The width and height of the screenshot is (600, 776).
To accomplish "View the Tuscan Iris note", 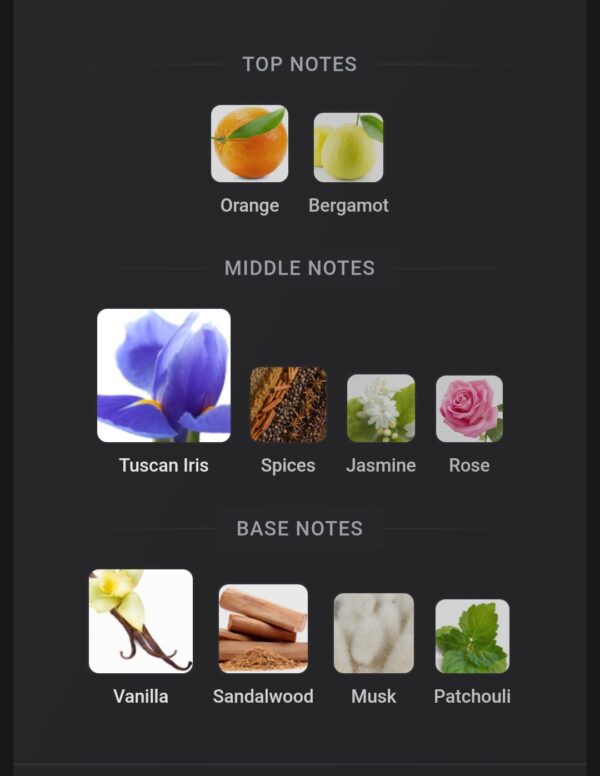I will click(x=164, y=376).
